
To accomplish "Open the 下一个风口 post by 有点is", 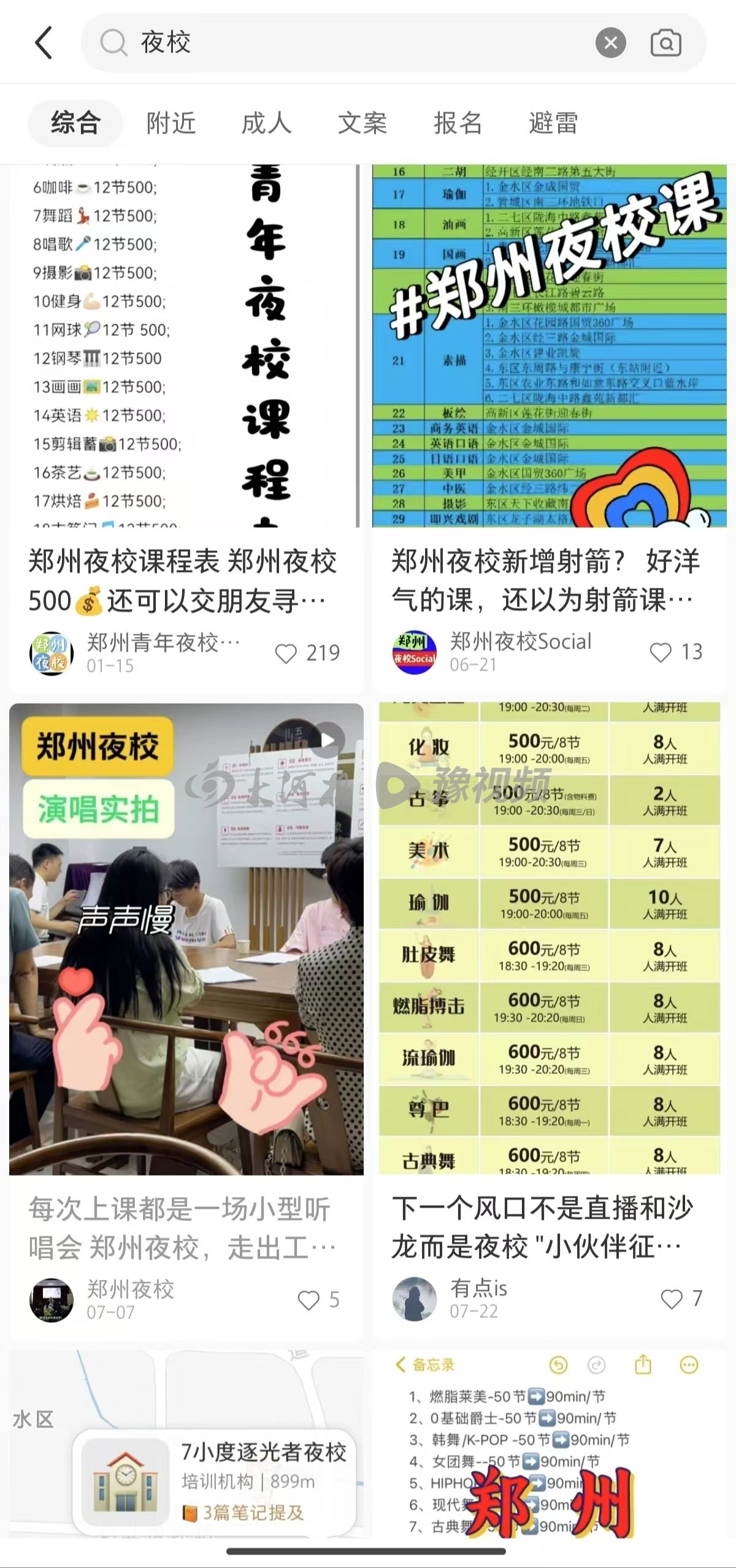I will coord(549,938).
